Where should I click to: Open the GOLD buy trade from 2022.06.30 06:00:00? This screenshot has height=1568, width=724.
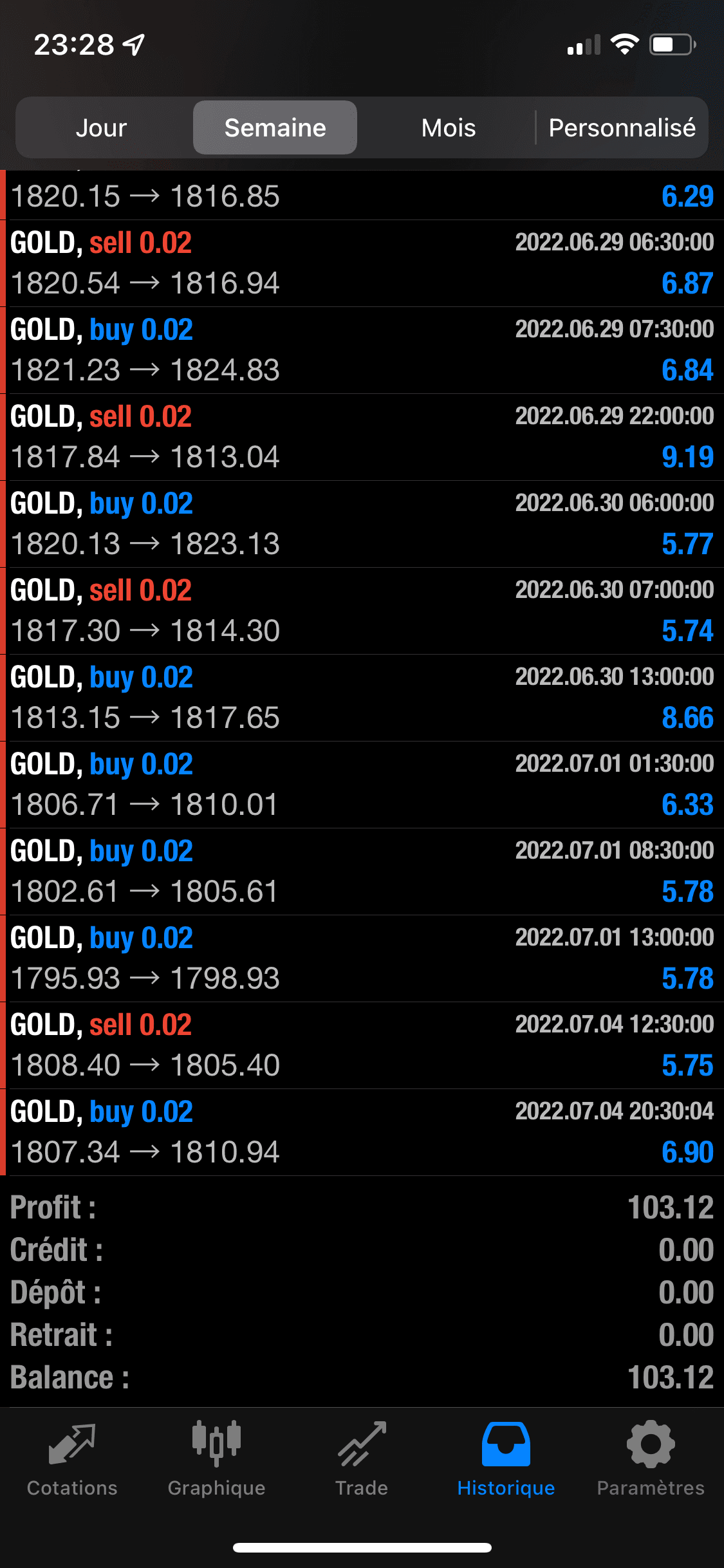coord(362,524)
